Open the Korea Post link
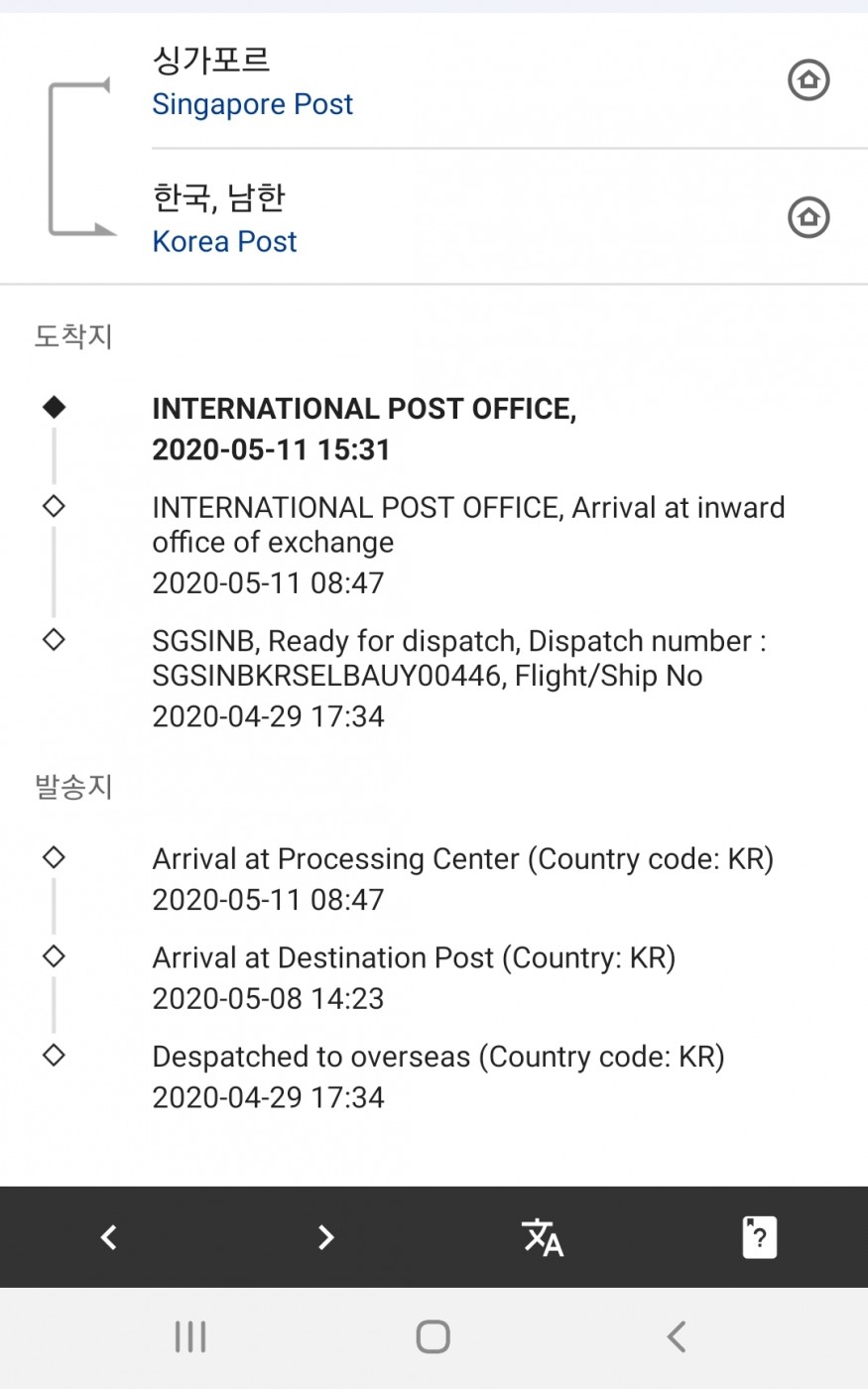The height and width of the screenshot is (1389, 868). (x=224, y=241)
